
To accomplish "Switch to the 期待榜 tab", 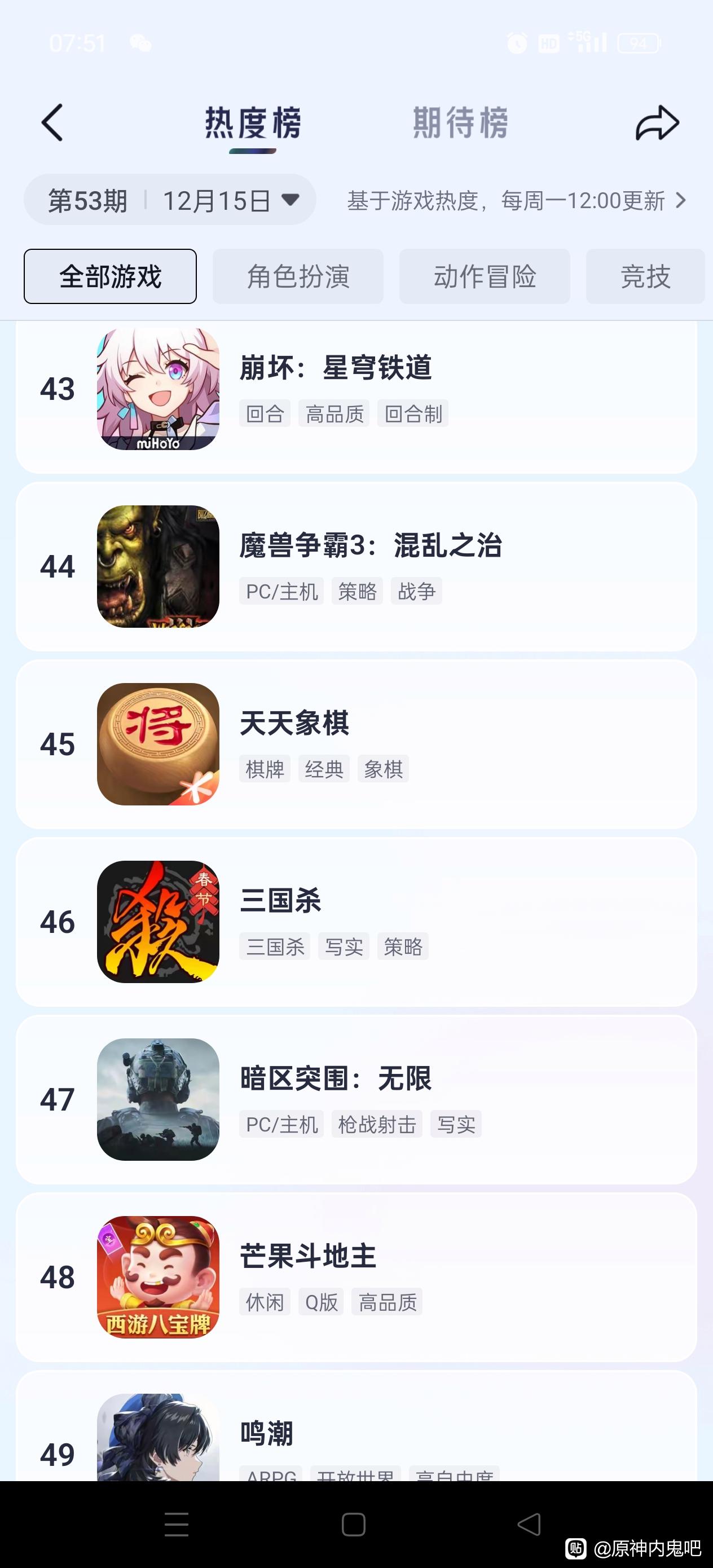I will tap(460, 122).
